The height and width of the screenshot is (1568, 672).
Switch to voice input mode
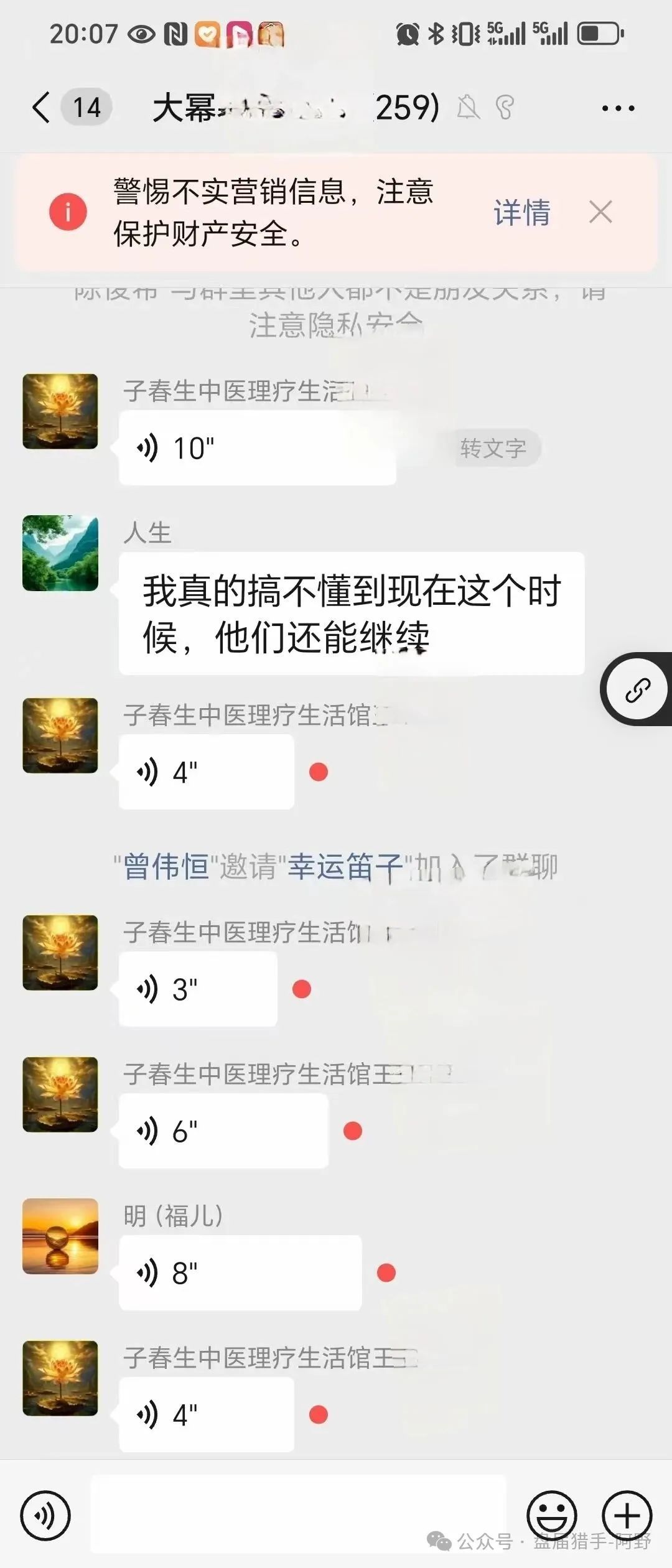click(x=45, y=1516)
